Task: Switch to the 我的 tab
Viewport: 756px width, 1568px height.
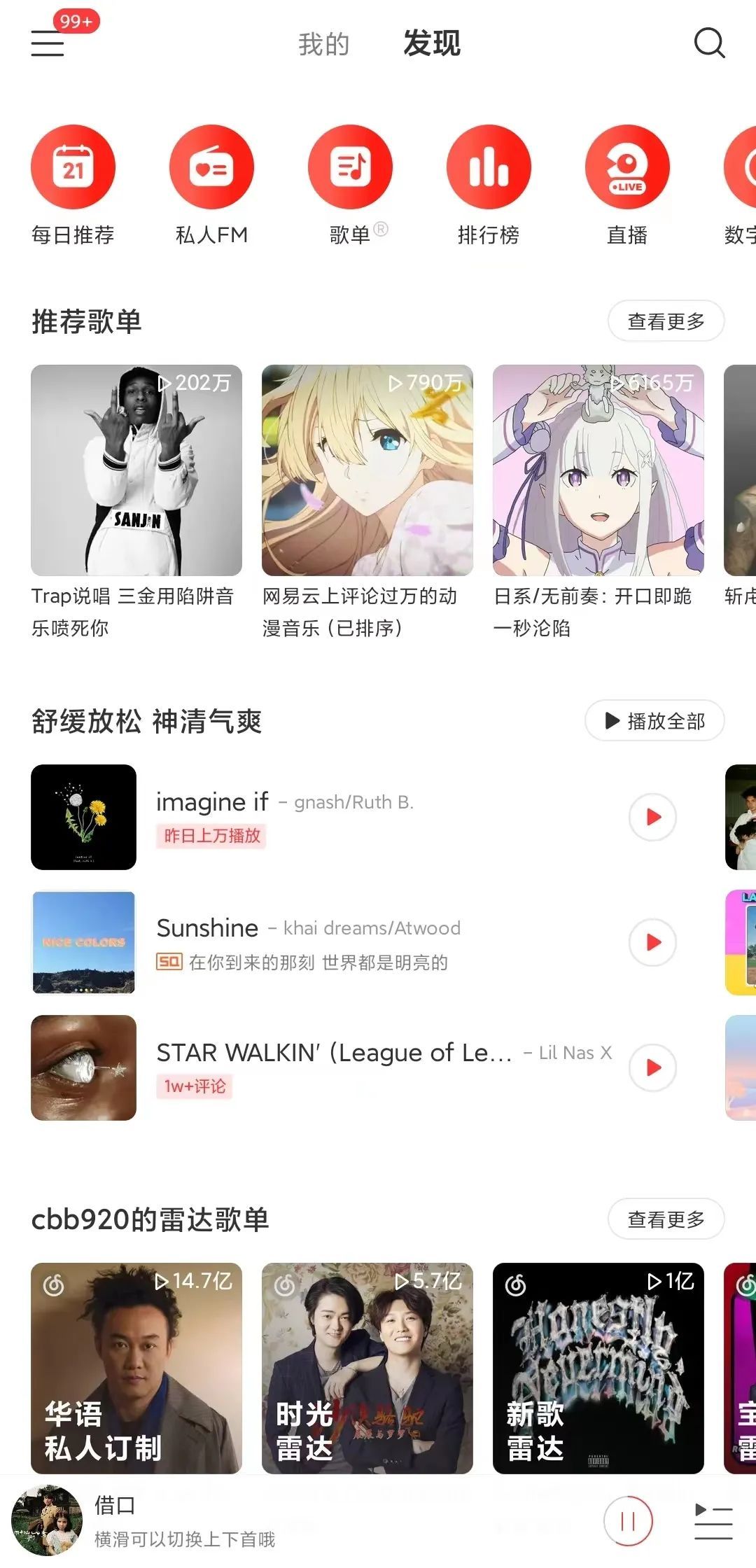Action: (323, 44)
